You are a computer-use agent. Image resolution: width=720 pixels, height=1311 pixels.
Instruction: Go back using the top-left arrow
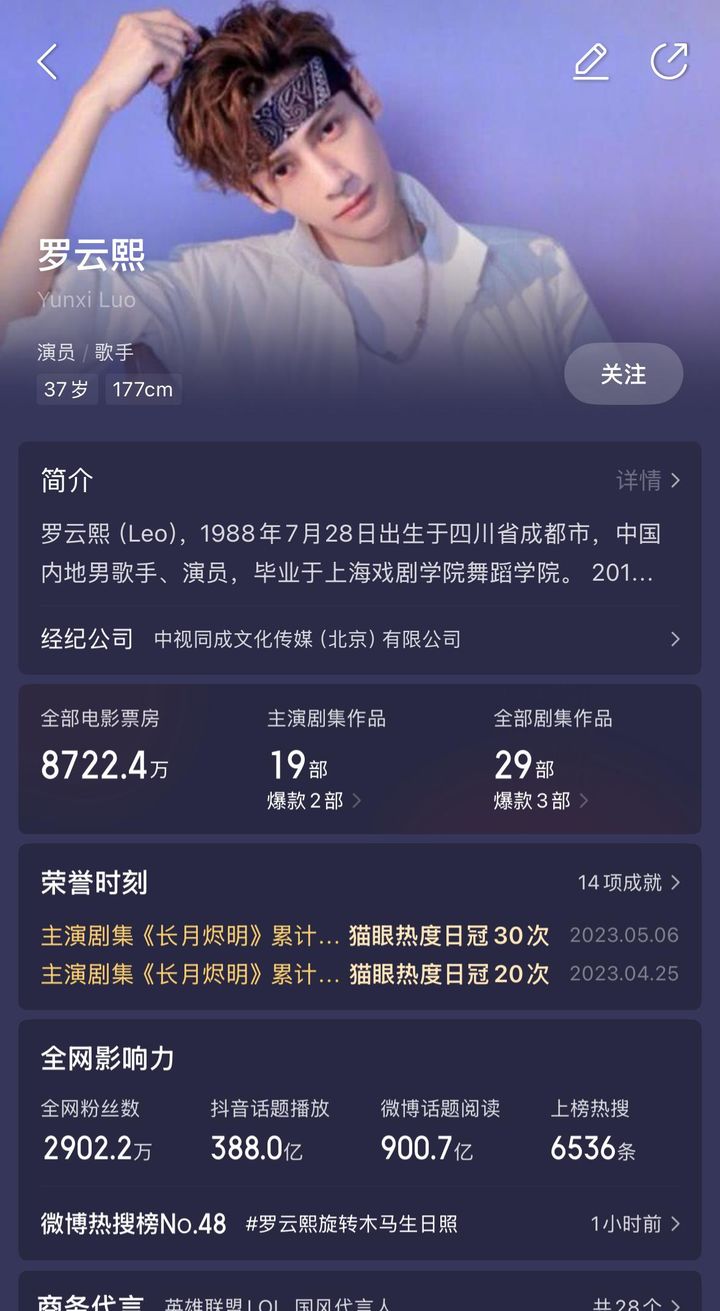coord(47,62)
